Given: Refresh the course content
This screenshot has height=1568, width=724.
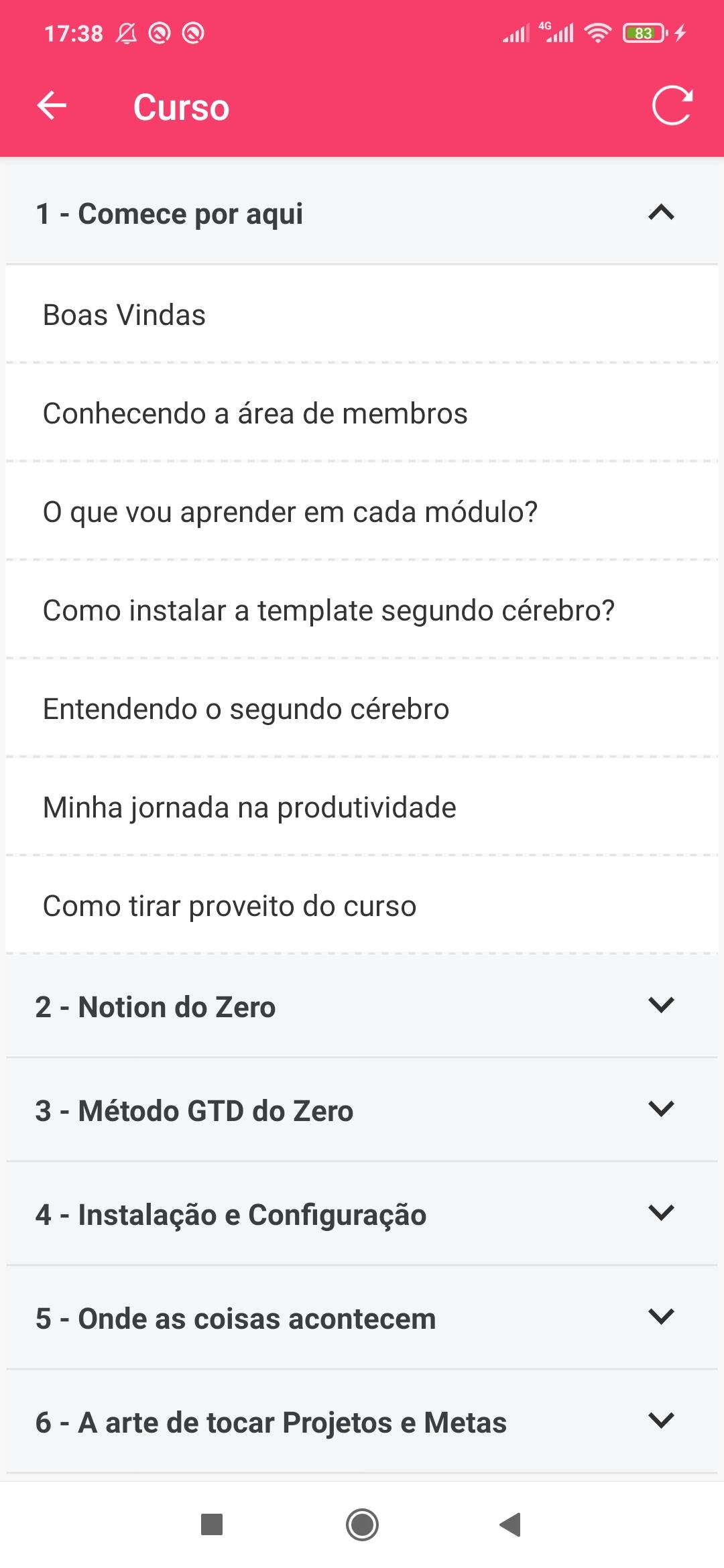Looking at the screenshot, I should click(x=672, y=106).
